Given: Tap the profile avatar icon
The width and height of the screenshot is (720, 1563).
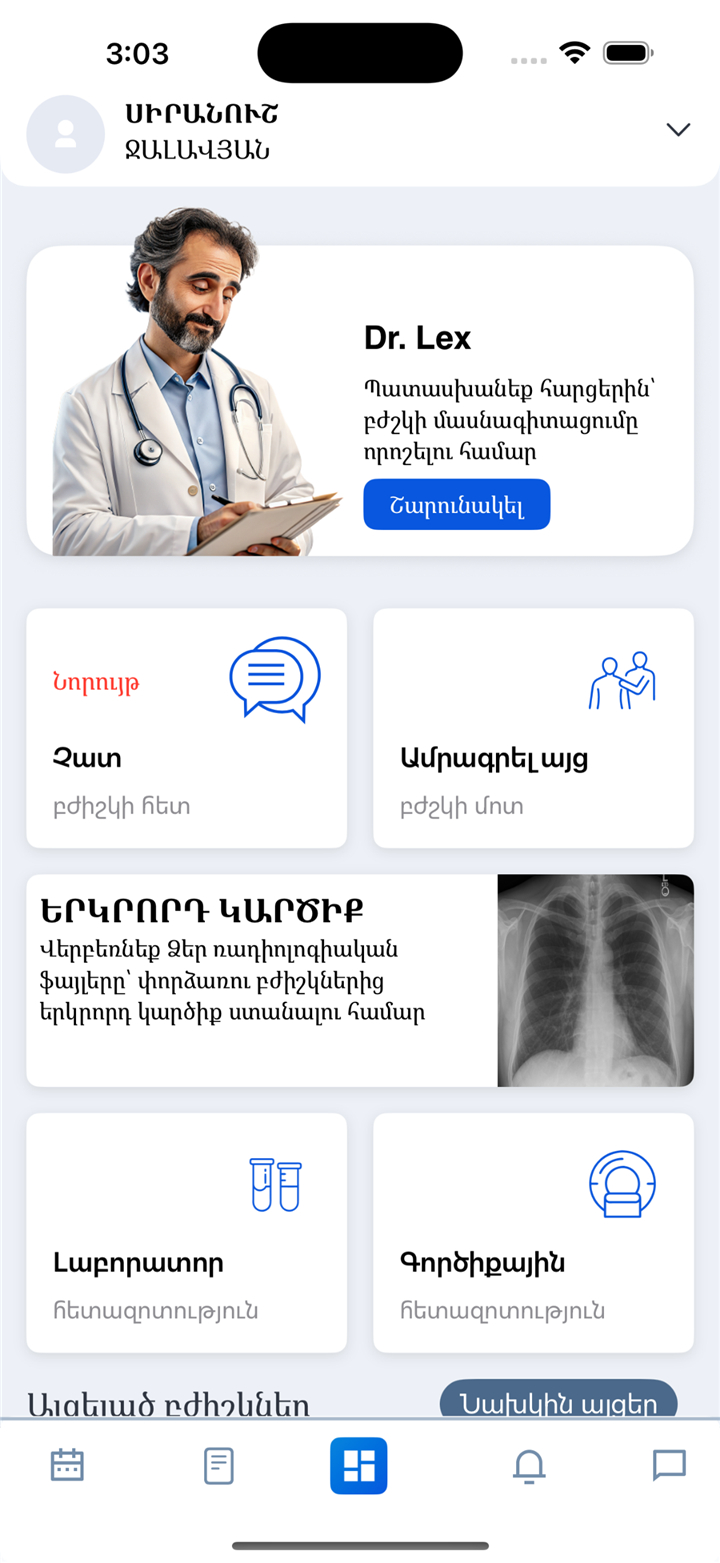Looking at the screenshot, I should 66,134.
